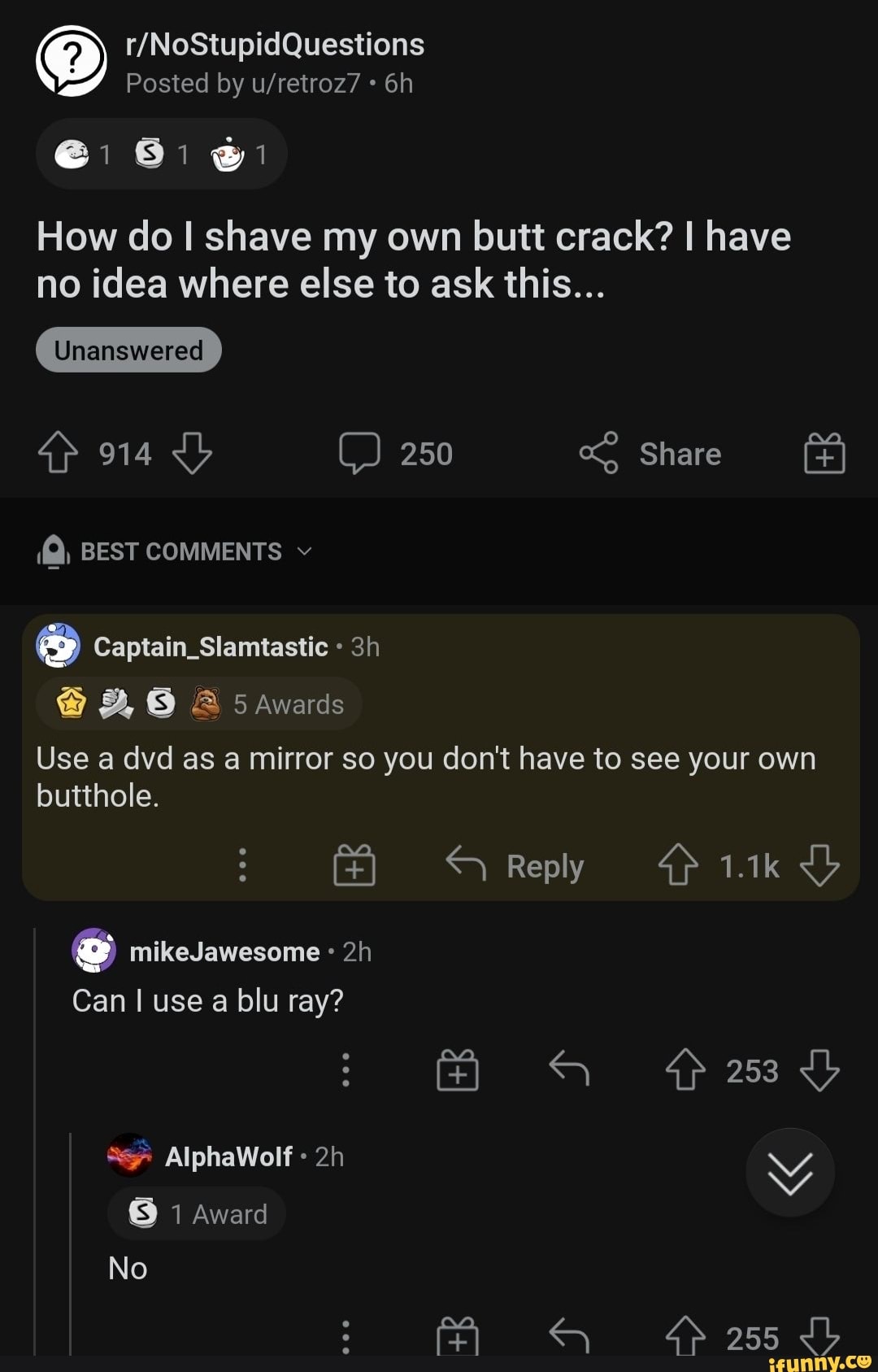Jump to the next comment thread
The image size is (878, 1372).
(790, 1173)
